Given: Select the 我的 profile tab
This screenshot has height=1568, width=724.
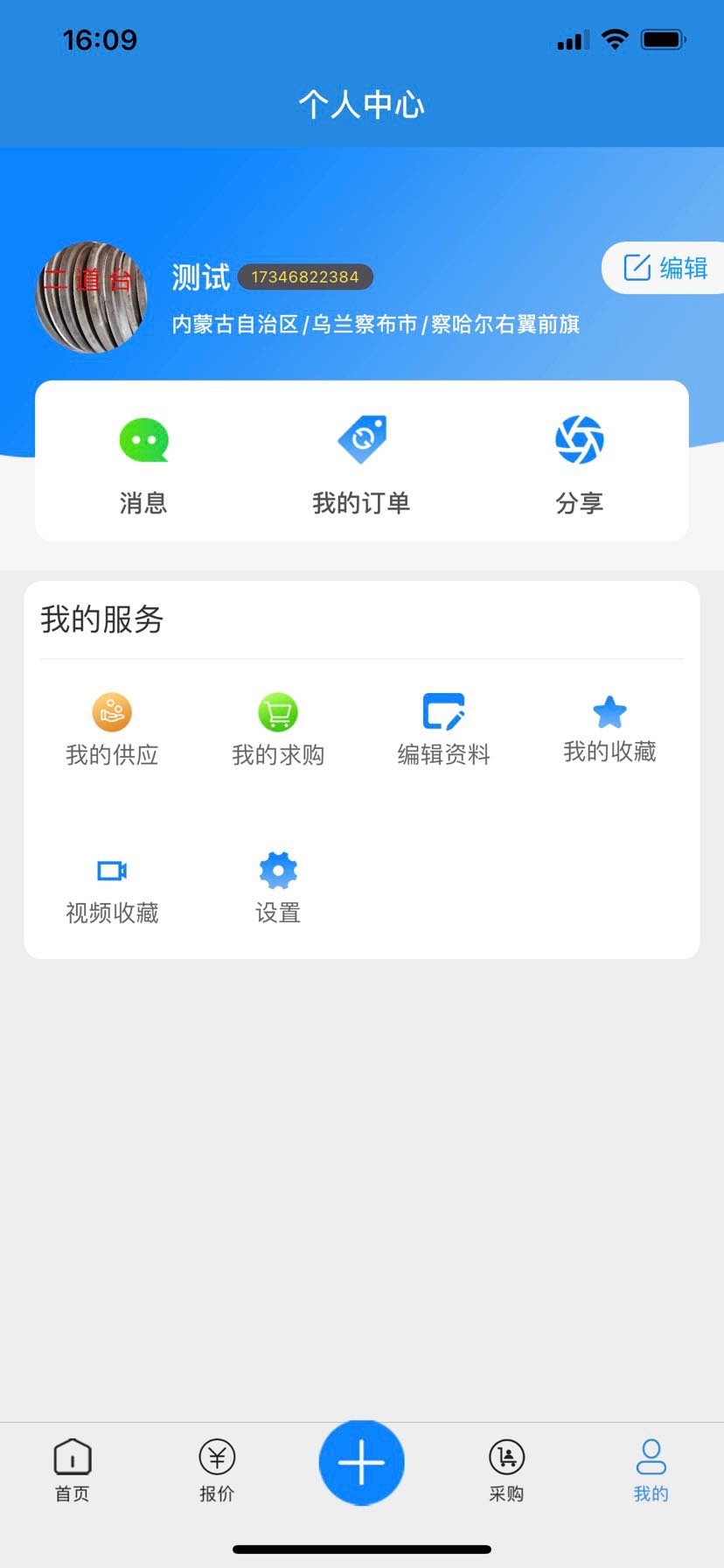Looking at the screenshot, I should click(651, 1470).
